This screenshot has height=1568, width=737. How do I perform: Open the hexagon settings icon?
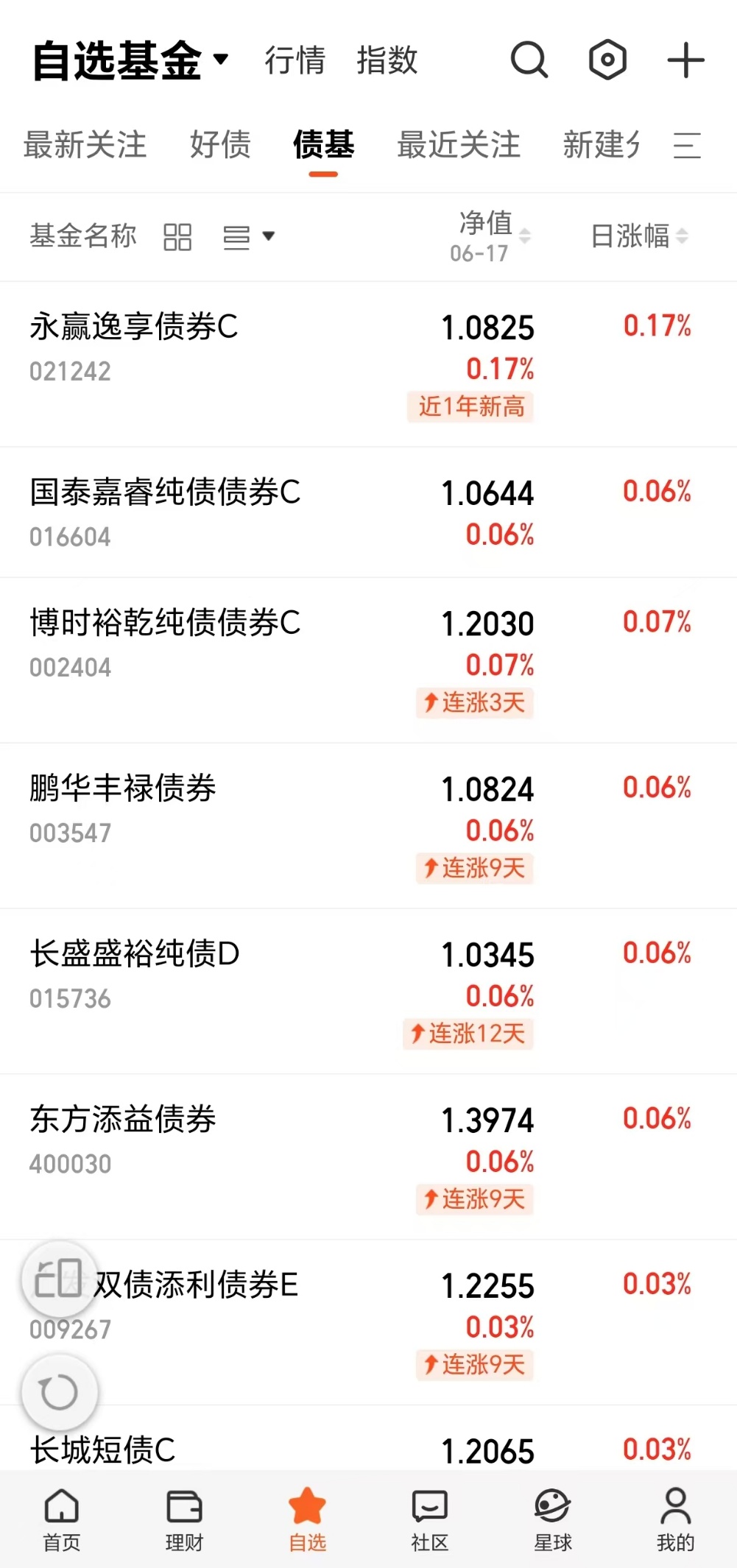tap(607, 60)
